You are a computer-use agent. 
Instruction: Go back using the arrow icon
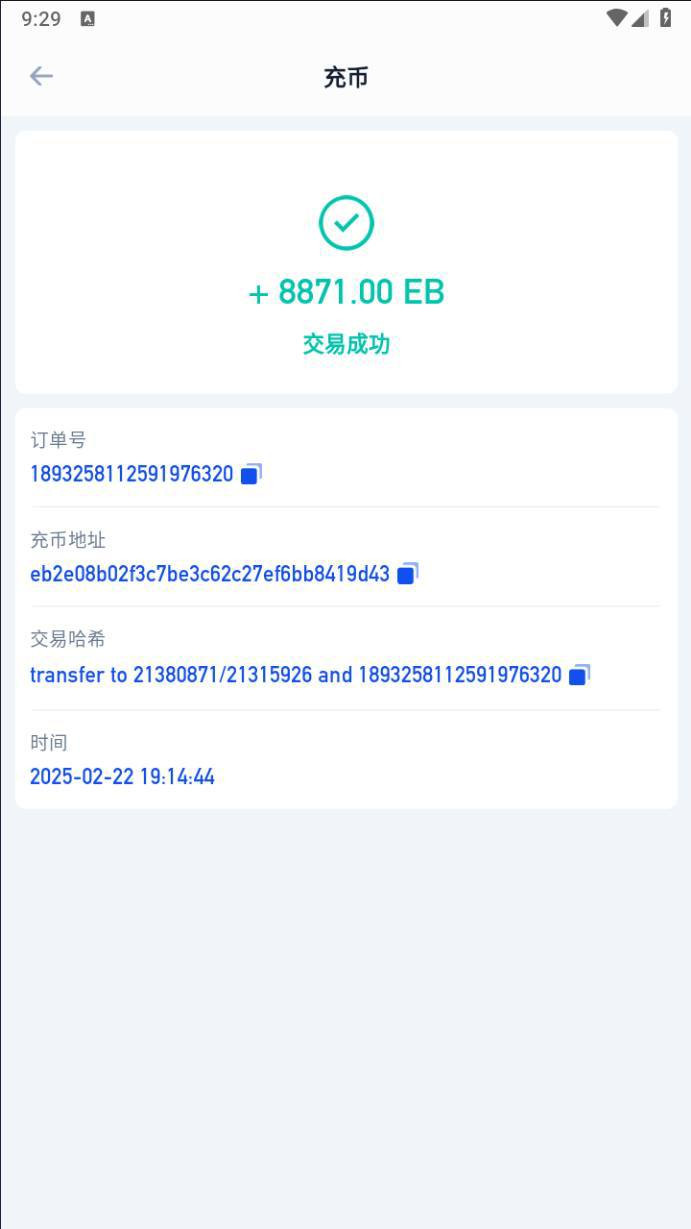(41, 76)
